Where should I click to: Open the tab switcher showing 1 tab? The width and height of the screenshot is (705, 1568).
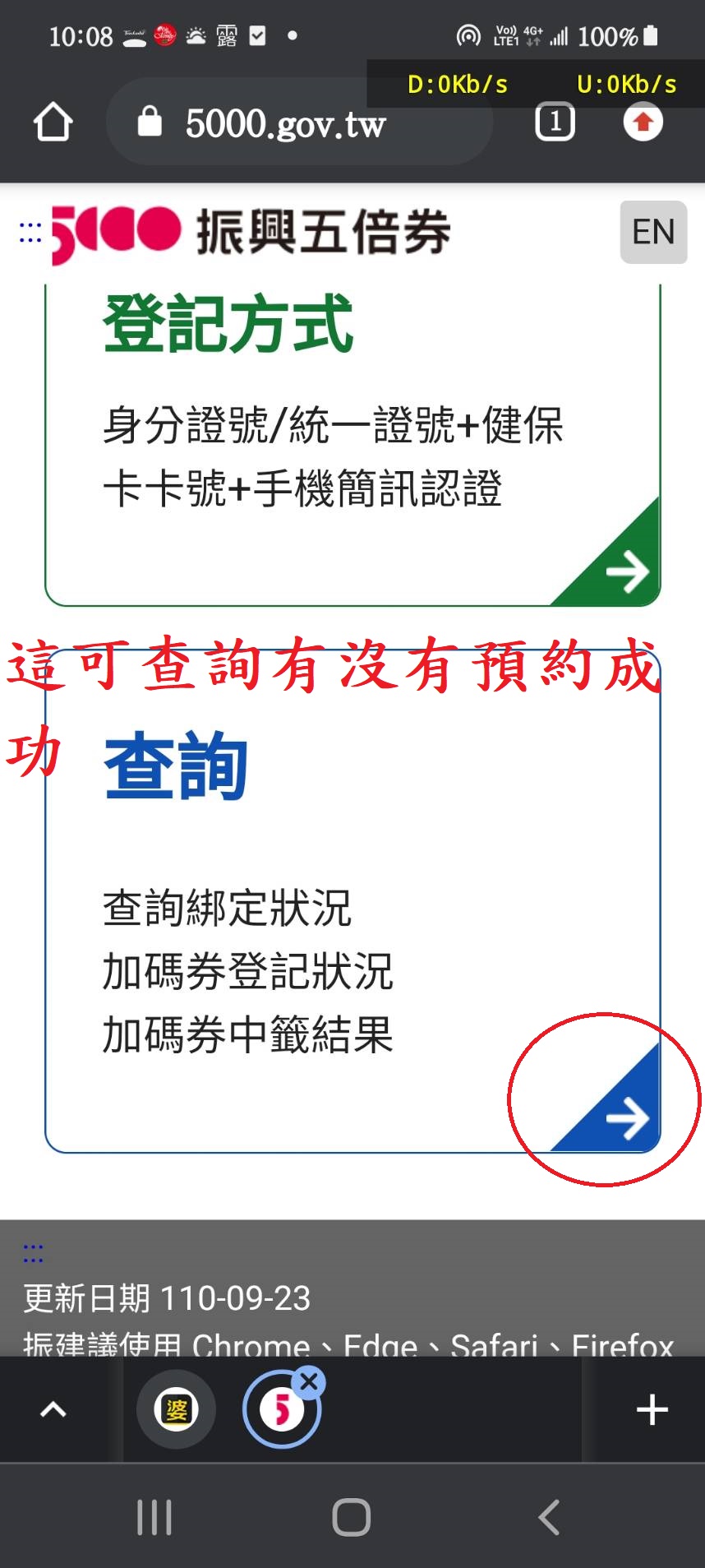click(x=555, y=123)
